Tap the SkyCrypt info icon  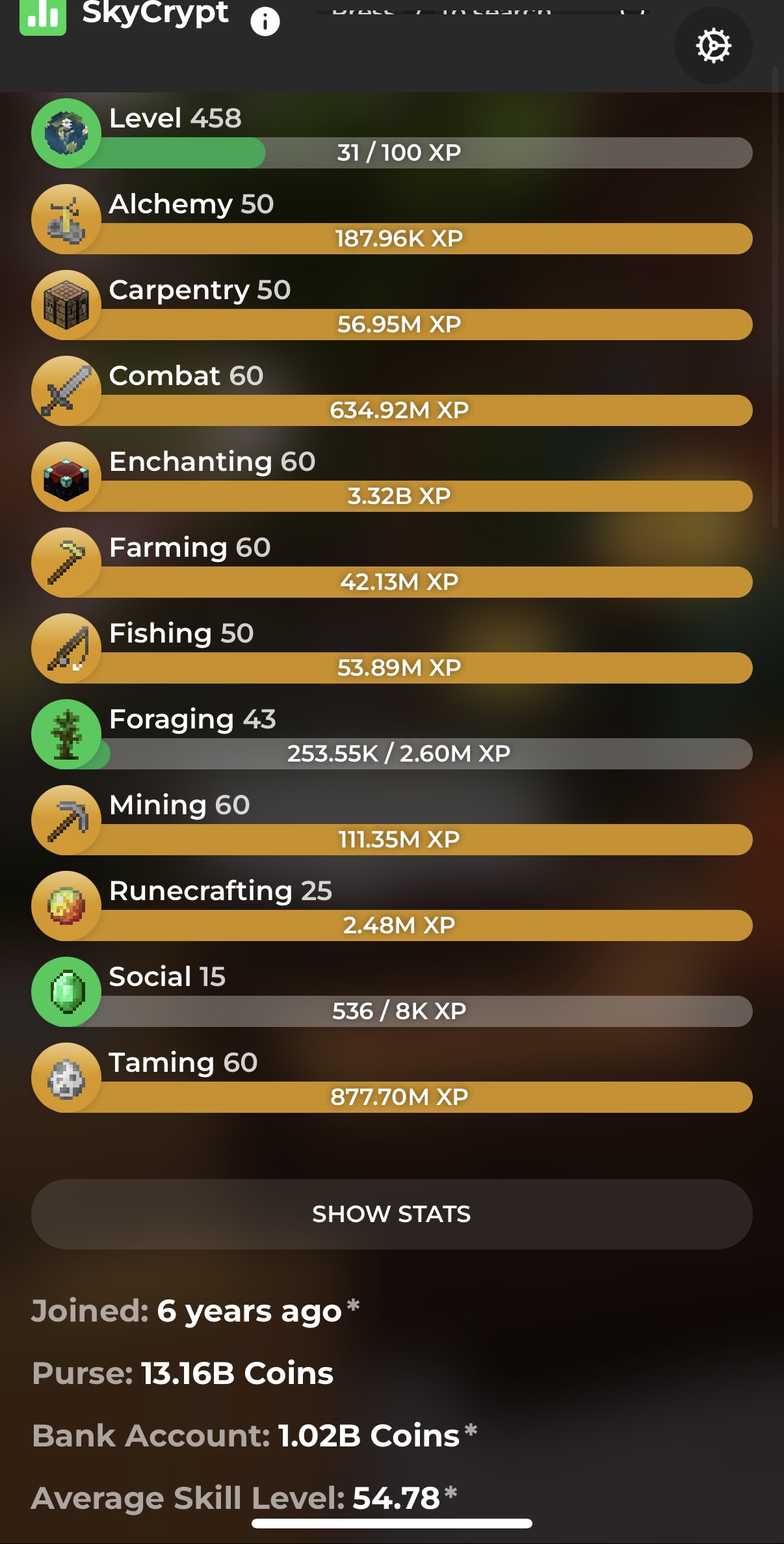(265, 21)
